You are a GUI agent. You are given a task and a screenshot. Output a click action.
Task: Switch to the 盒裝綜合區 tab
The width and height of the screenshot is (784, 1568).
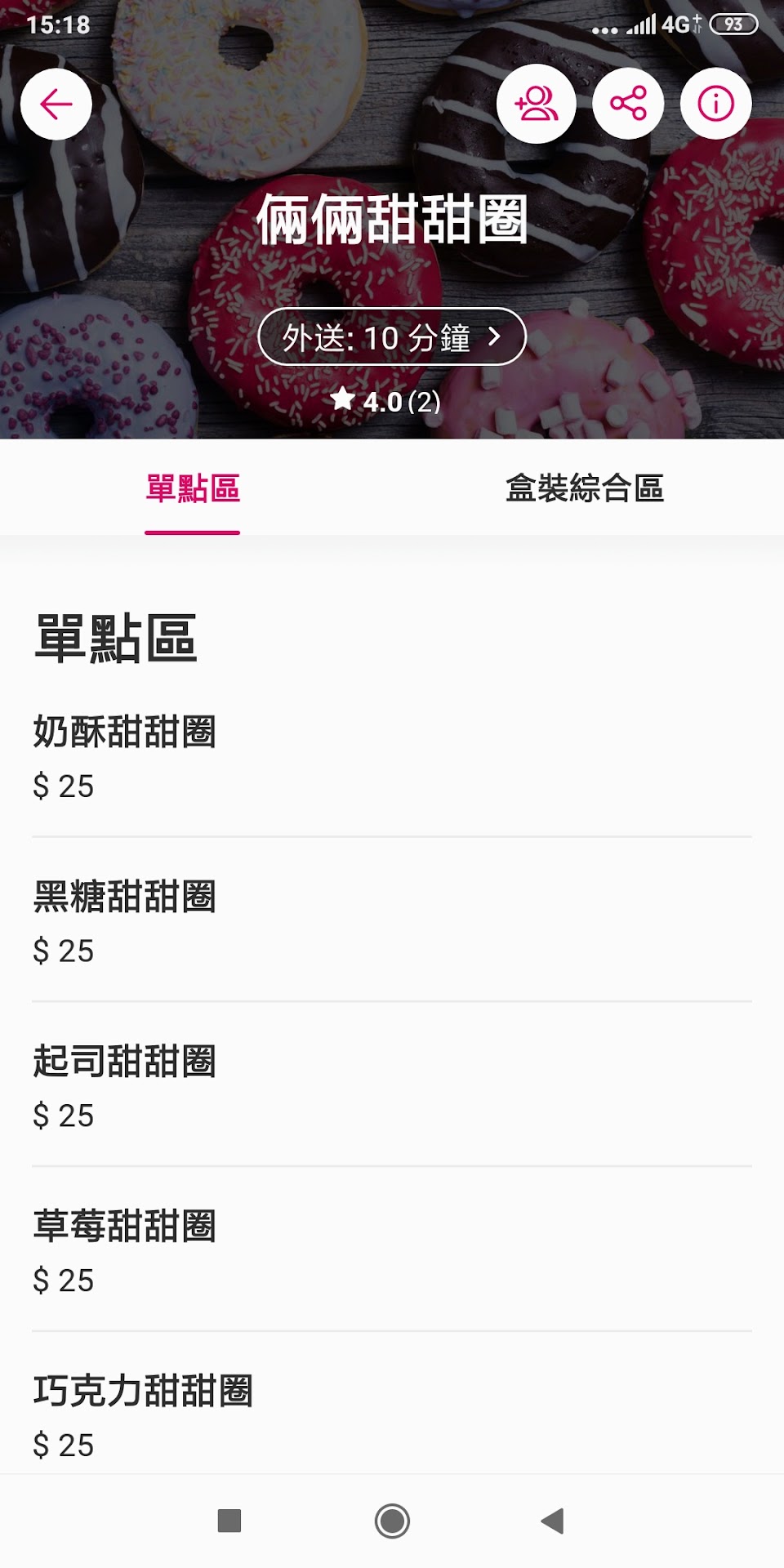(585, 489)
